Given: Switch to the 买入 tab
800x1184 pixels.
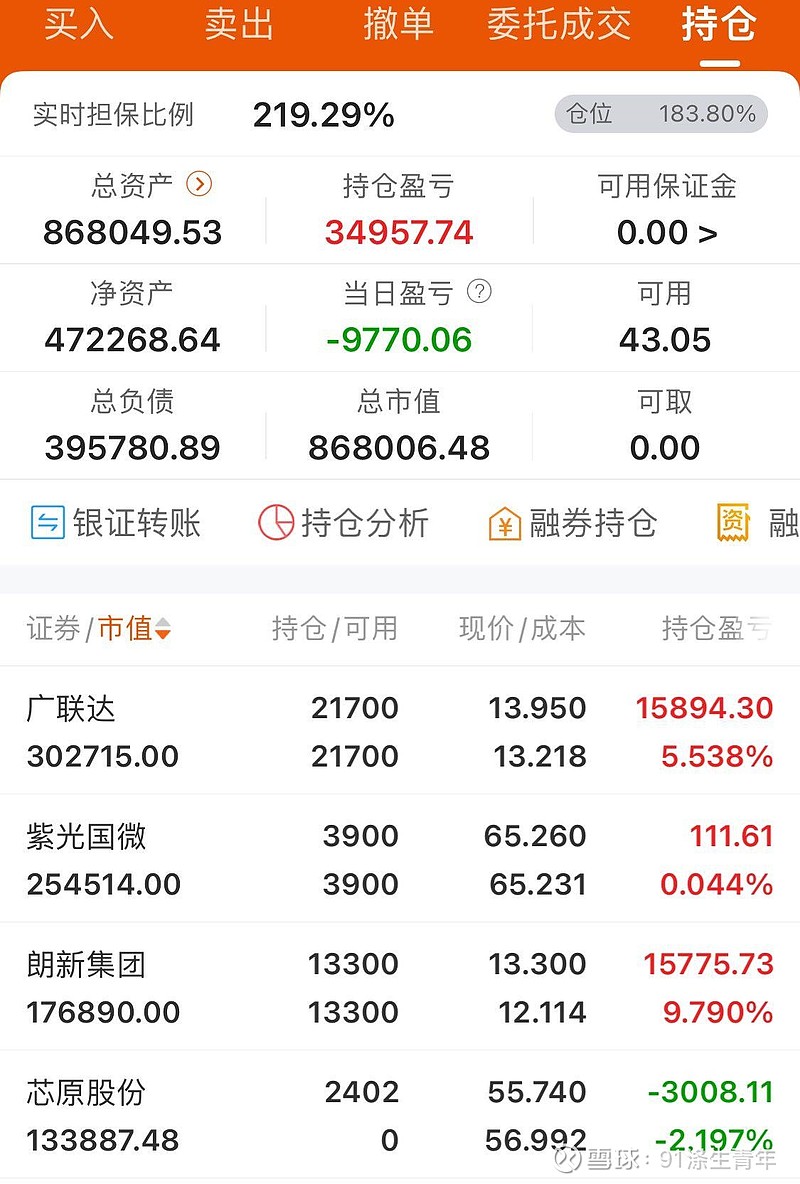Looking at the screenshot, I should tap(76, 27).
